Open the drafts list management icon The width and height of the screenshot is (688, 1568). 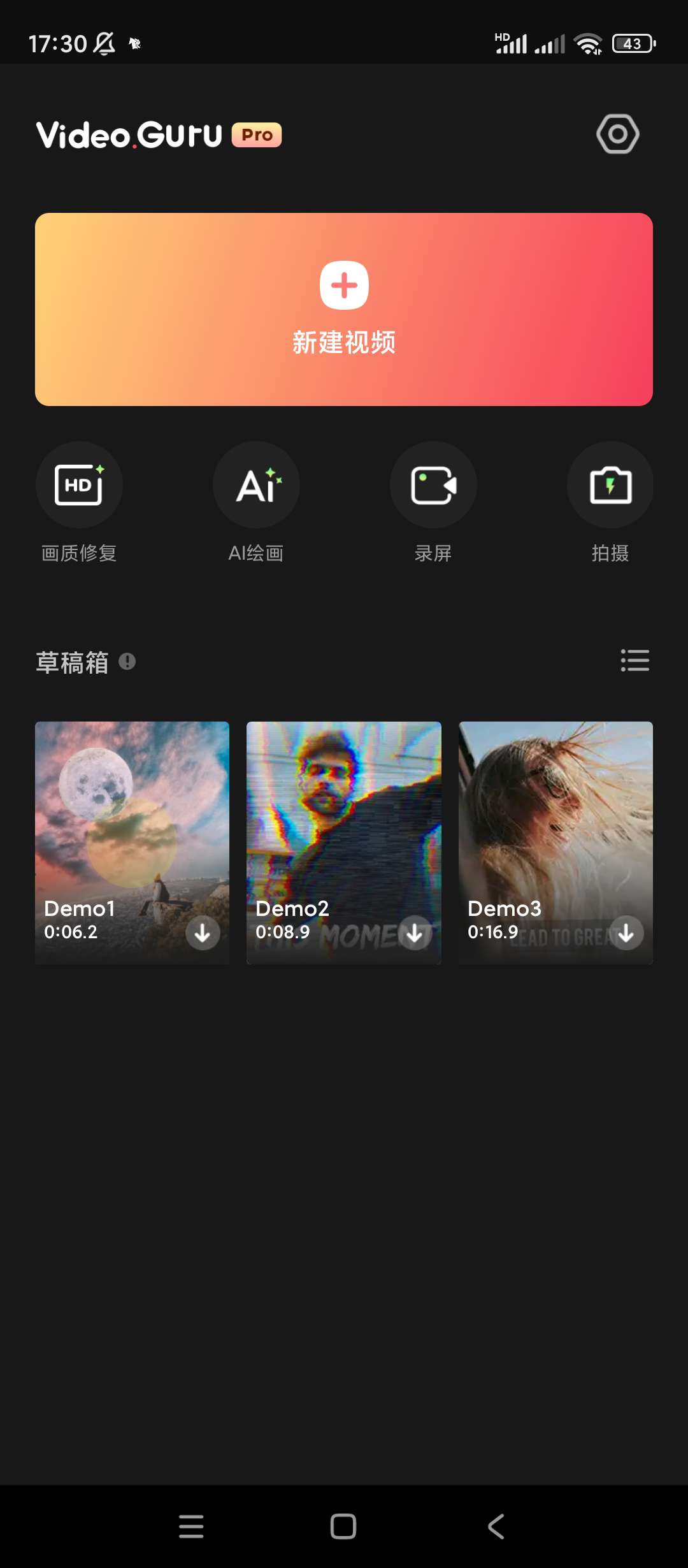pos(634,660)
